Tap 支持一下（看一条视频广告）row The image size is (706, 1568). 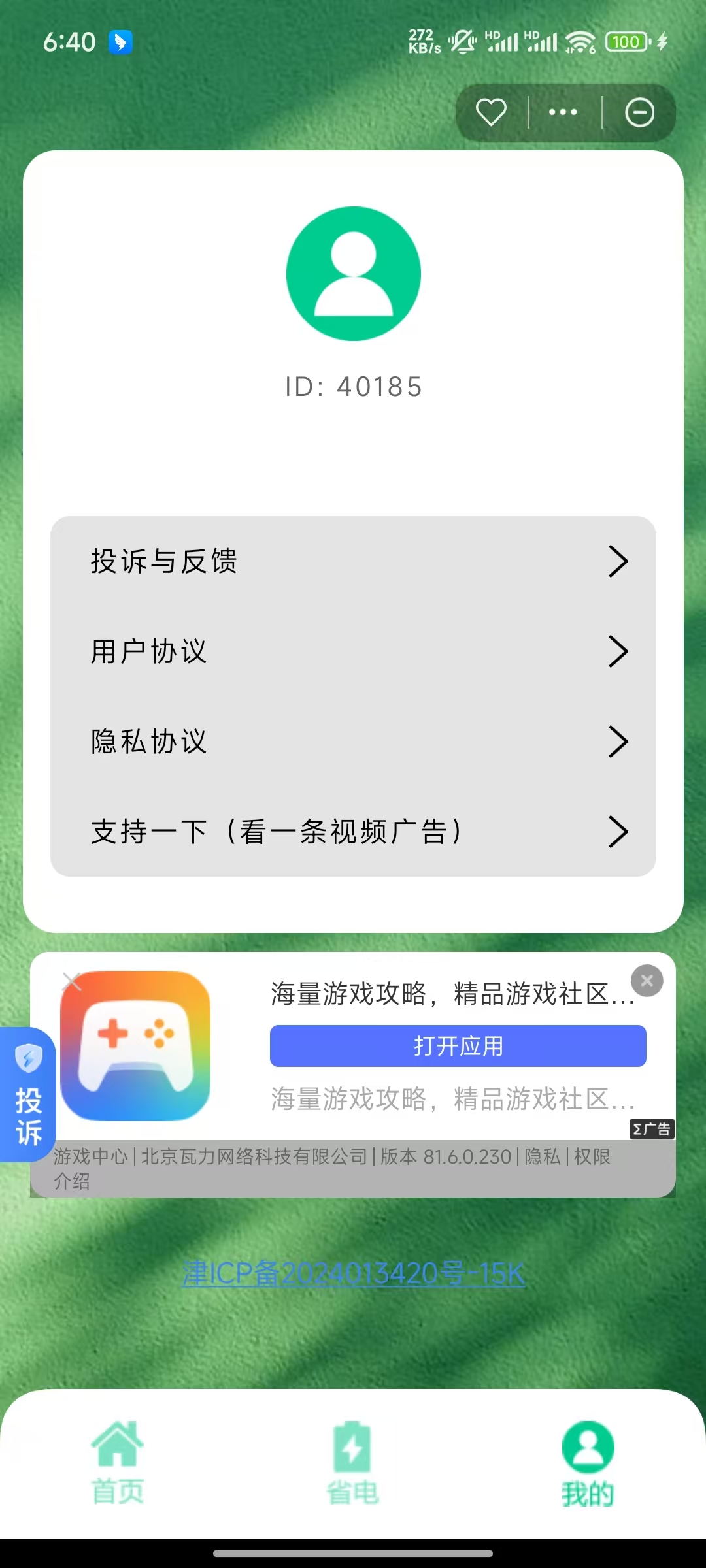click(x=353, y=832)
